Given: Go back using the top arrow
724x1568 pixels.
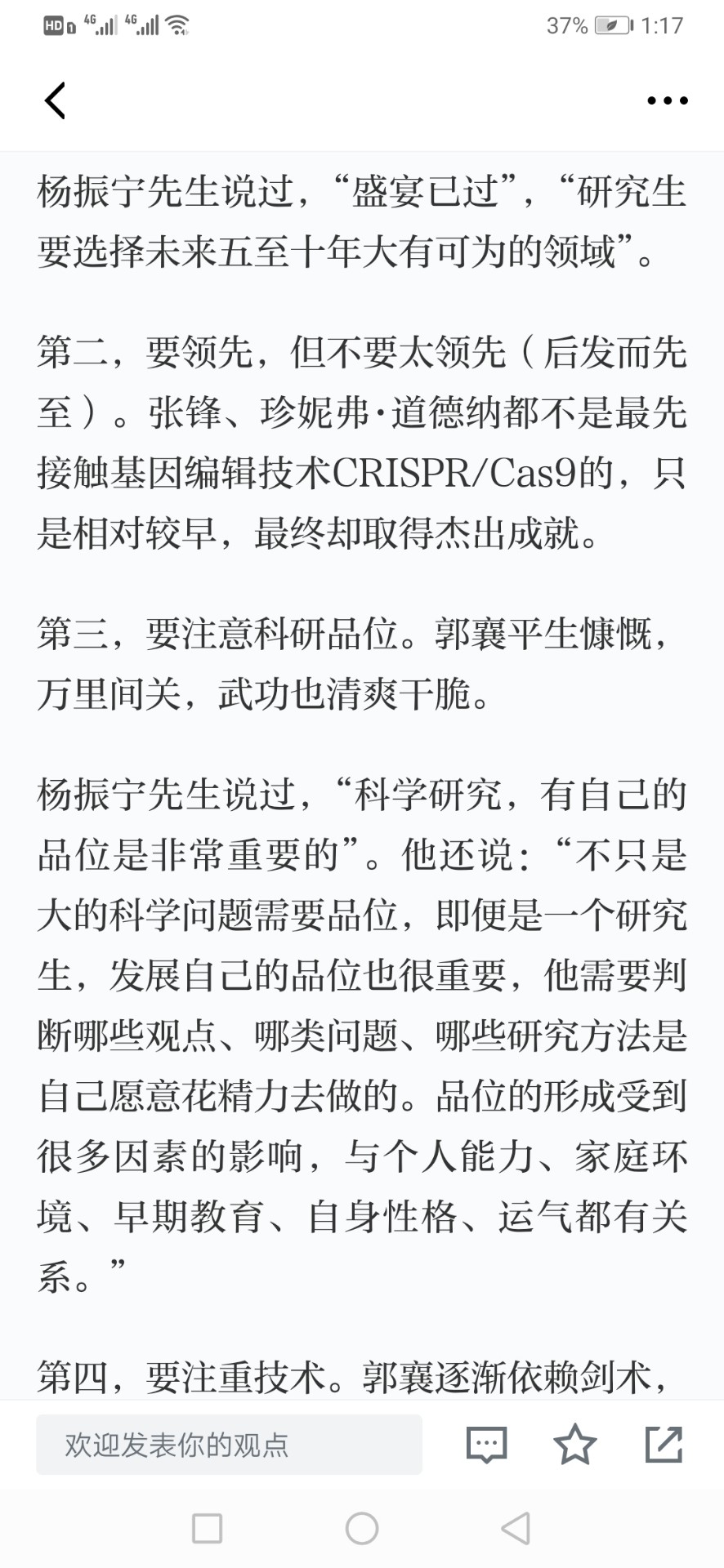Looking at the screenshot, I should (55, 101).
